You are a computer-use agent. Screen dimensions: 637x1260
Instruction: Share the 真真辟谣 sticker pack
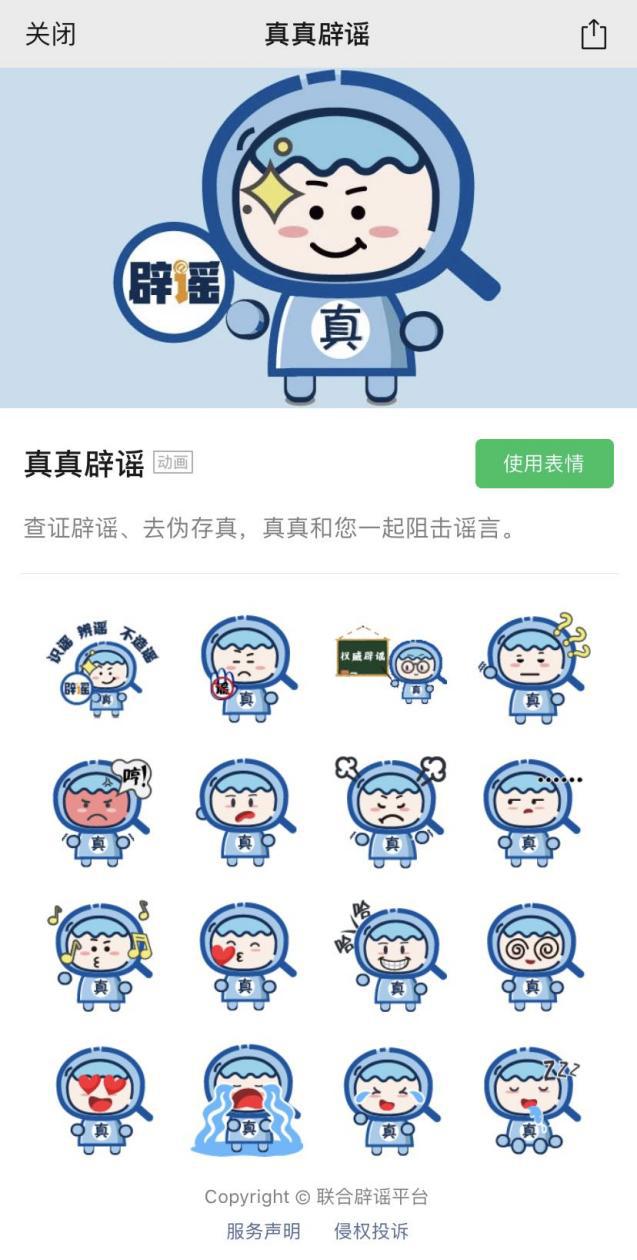[x=593, y=34]
